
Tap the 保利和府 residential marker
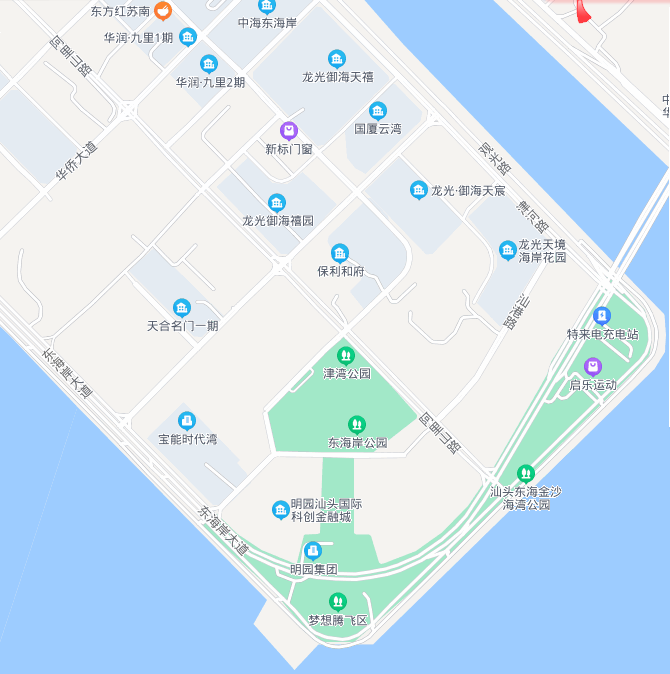click(340, 252)
